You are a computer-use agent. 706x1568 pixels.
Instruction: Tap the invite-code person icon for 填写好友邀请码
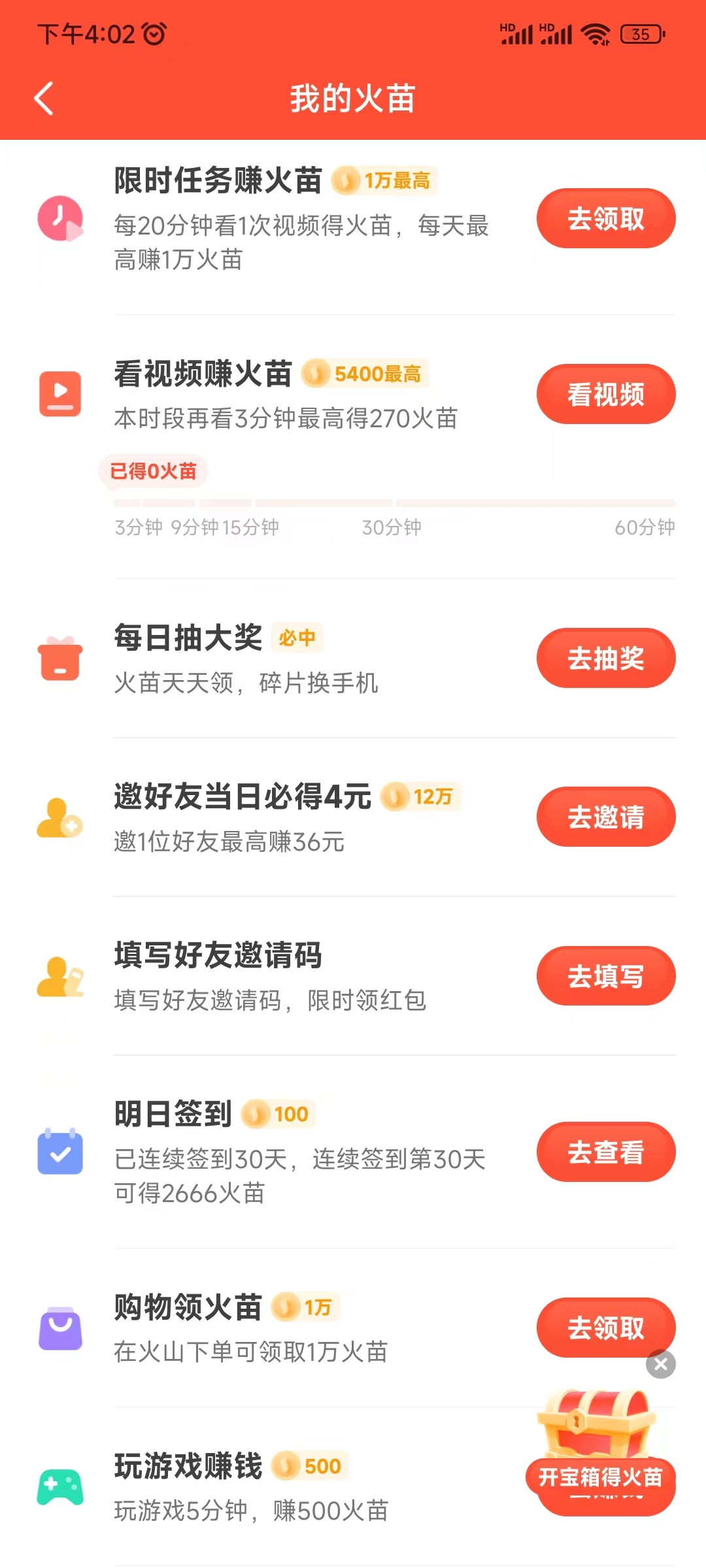tap(59, 976)
